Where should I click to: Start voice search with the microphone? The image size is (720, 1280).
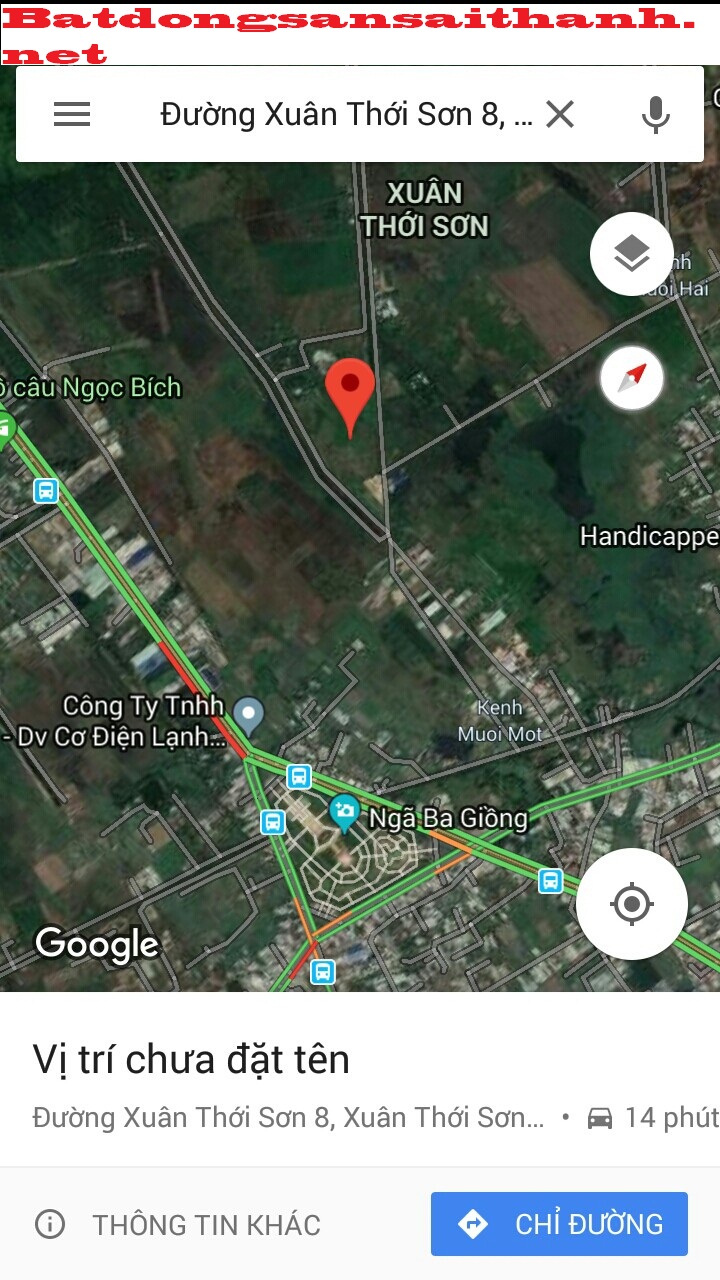pos(656,115)
